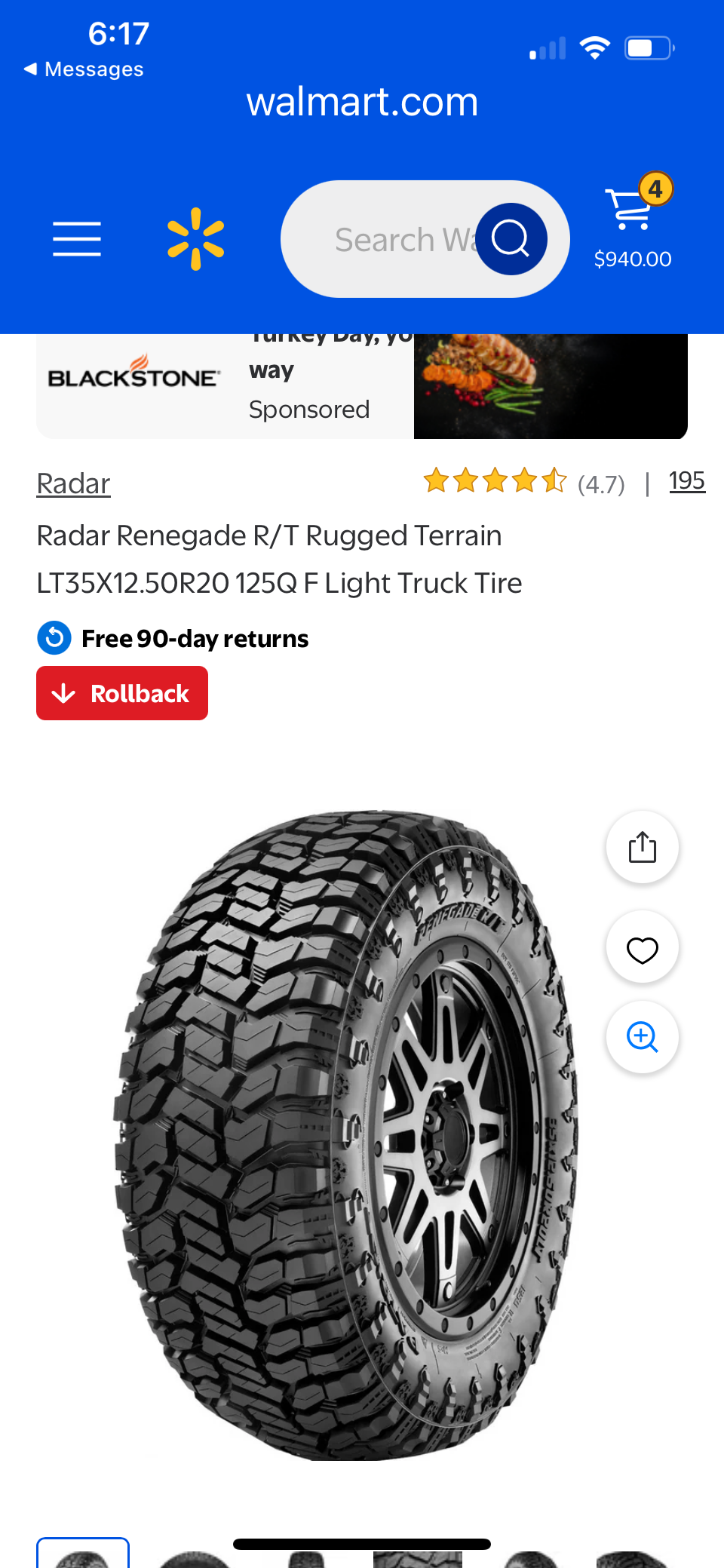Return to Messages app

coord(84,69)
